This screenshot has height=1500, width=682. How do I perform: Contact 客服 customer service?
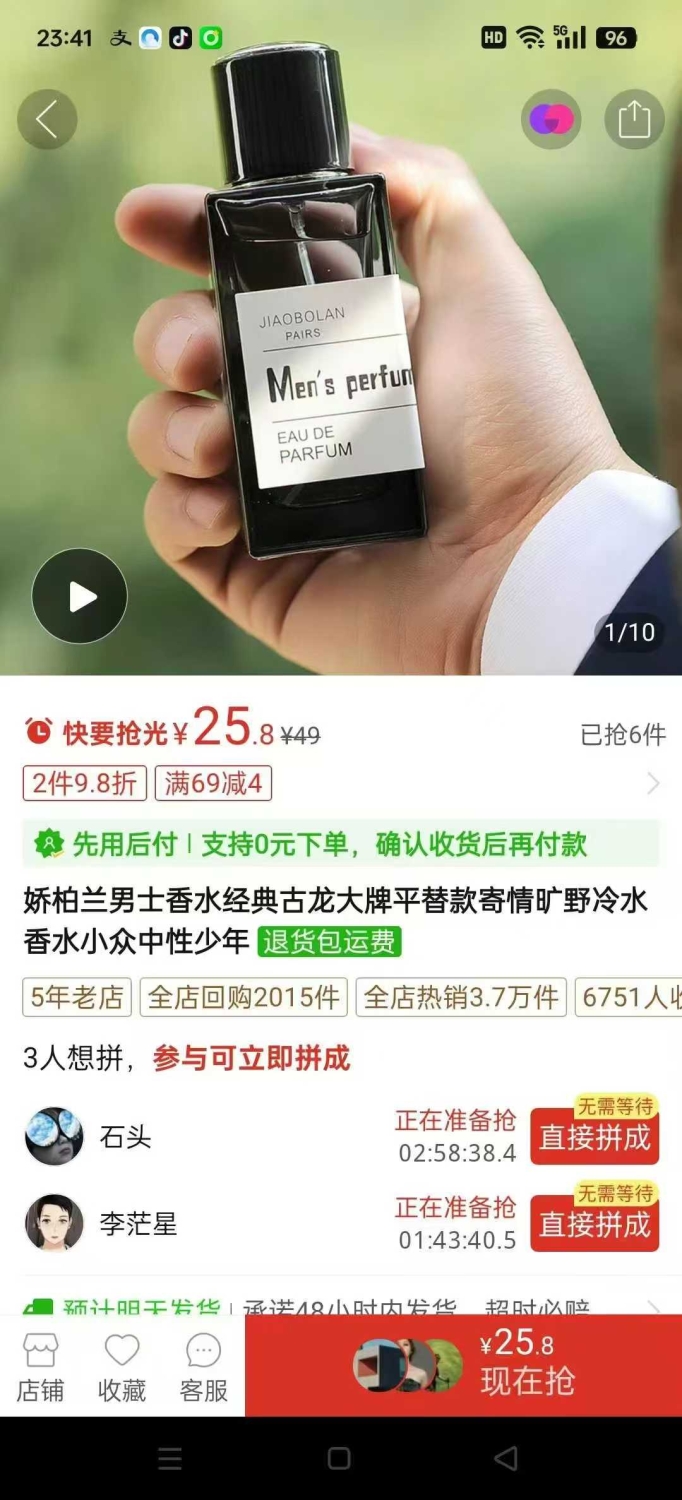point(204,1367)
